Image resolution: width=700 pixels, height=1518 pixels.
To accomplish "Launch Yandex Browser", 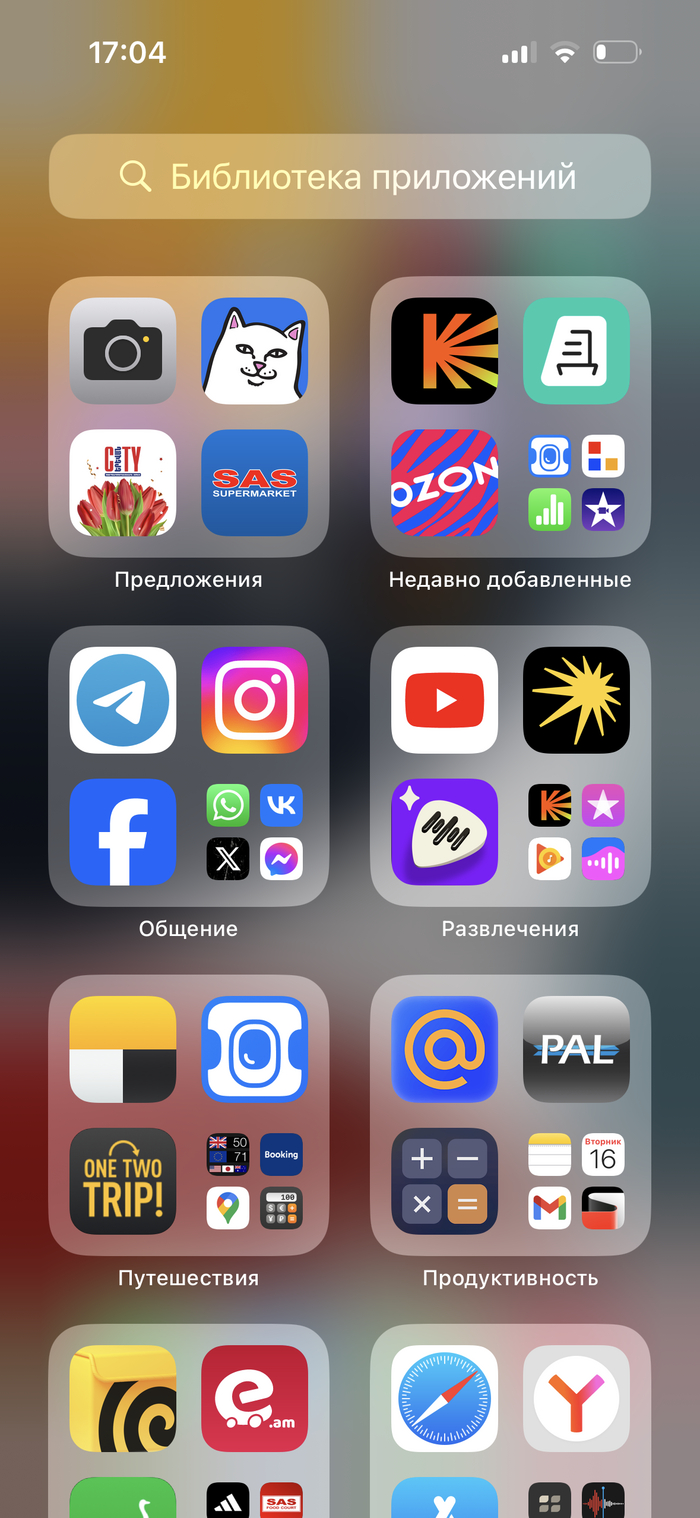I will pos(576,1398).
